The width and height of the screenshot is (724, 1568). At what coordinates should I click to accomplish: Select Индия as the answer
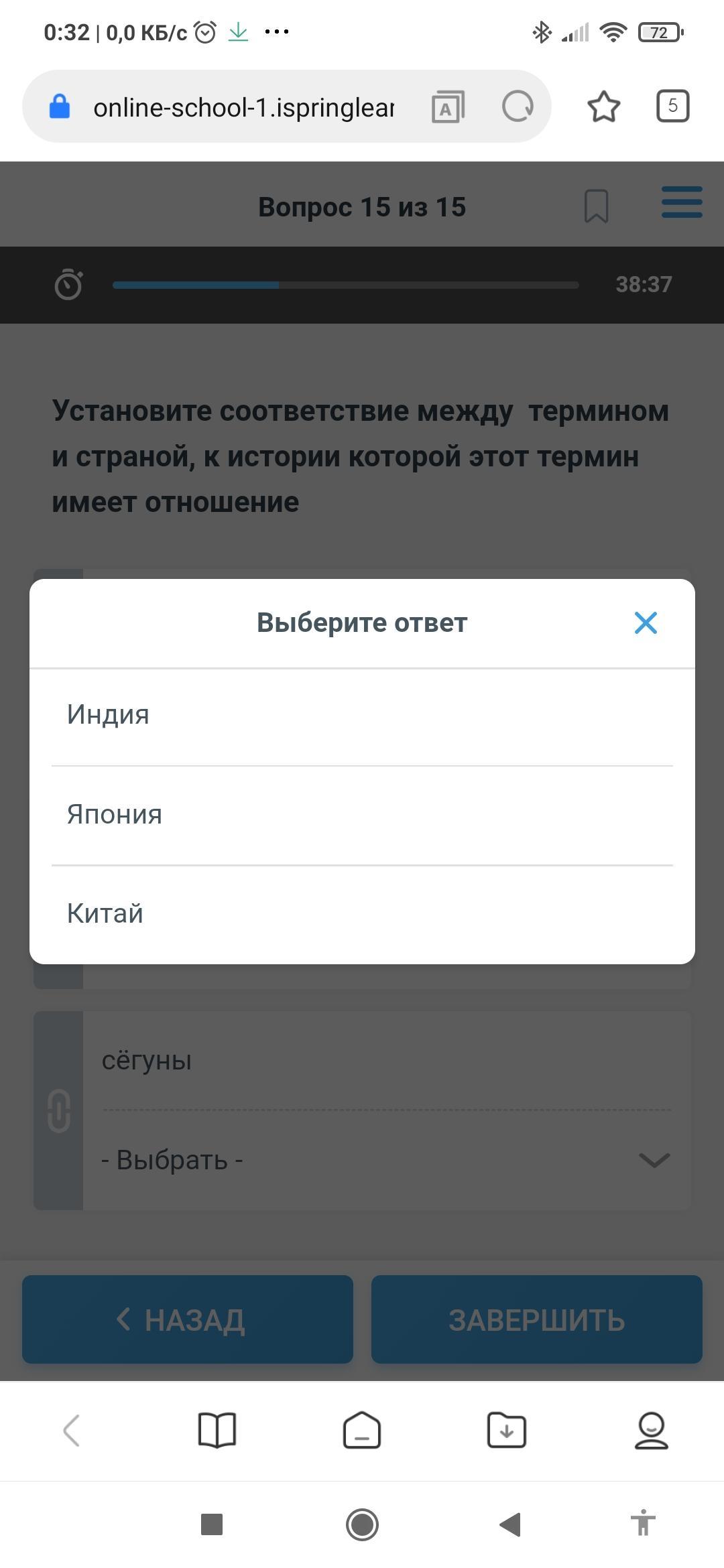point(362,716)
